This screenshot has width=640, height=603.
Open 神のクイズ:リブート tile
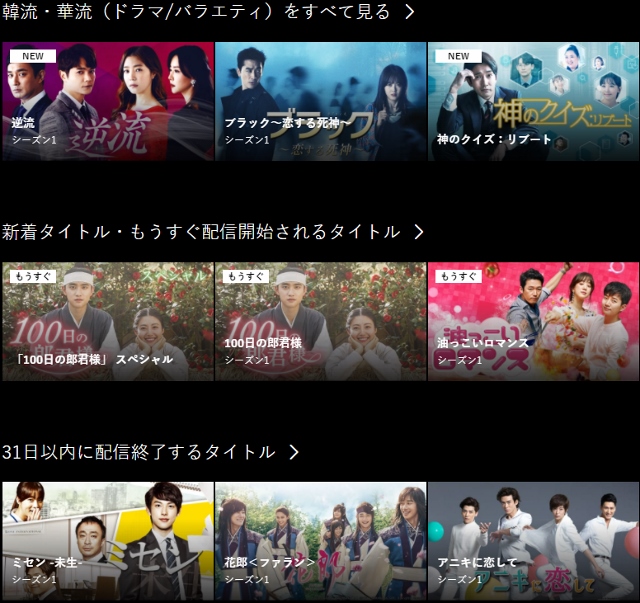pyautogui.click(x=533, y=101)
